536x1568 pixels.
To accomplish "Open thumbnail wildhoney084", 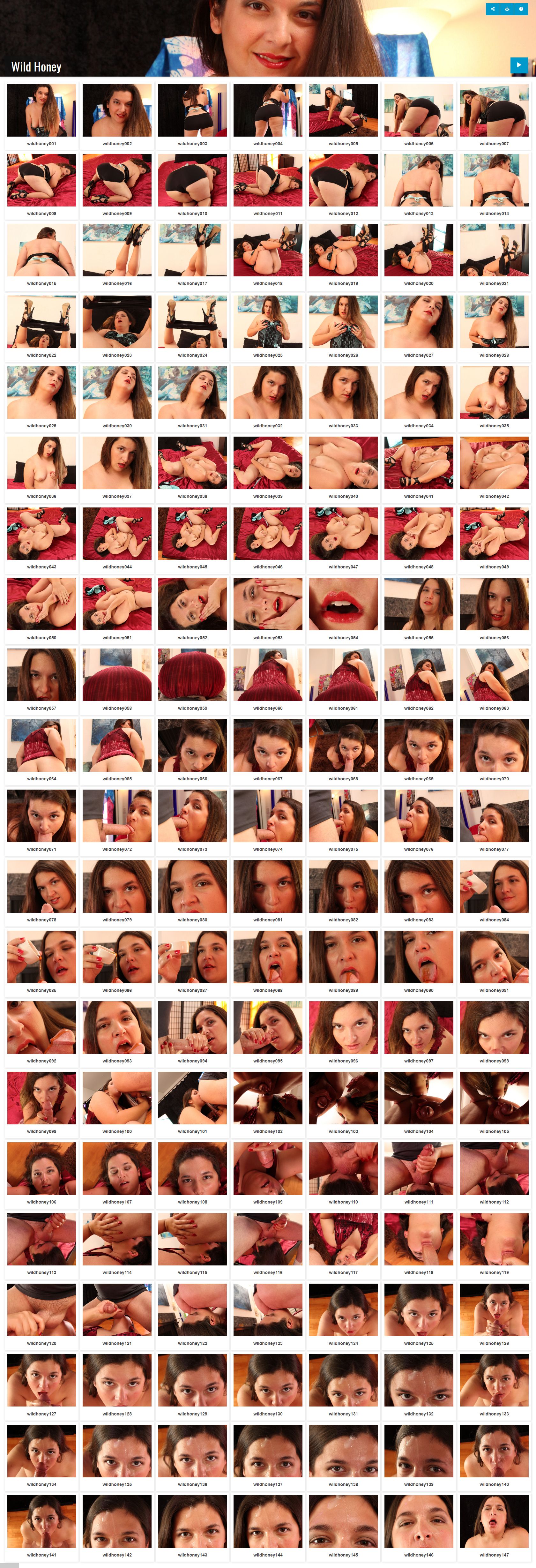I will pyautogui.click(x=494, y=886).
